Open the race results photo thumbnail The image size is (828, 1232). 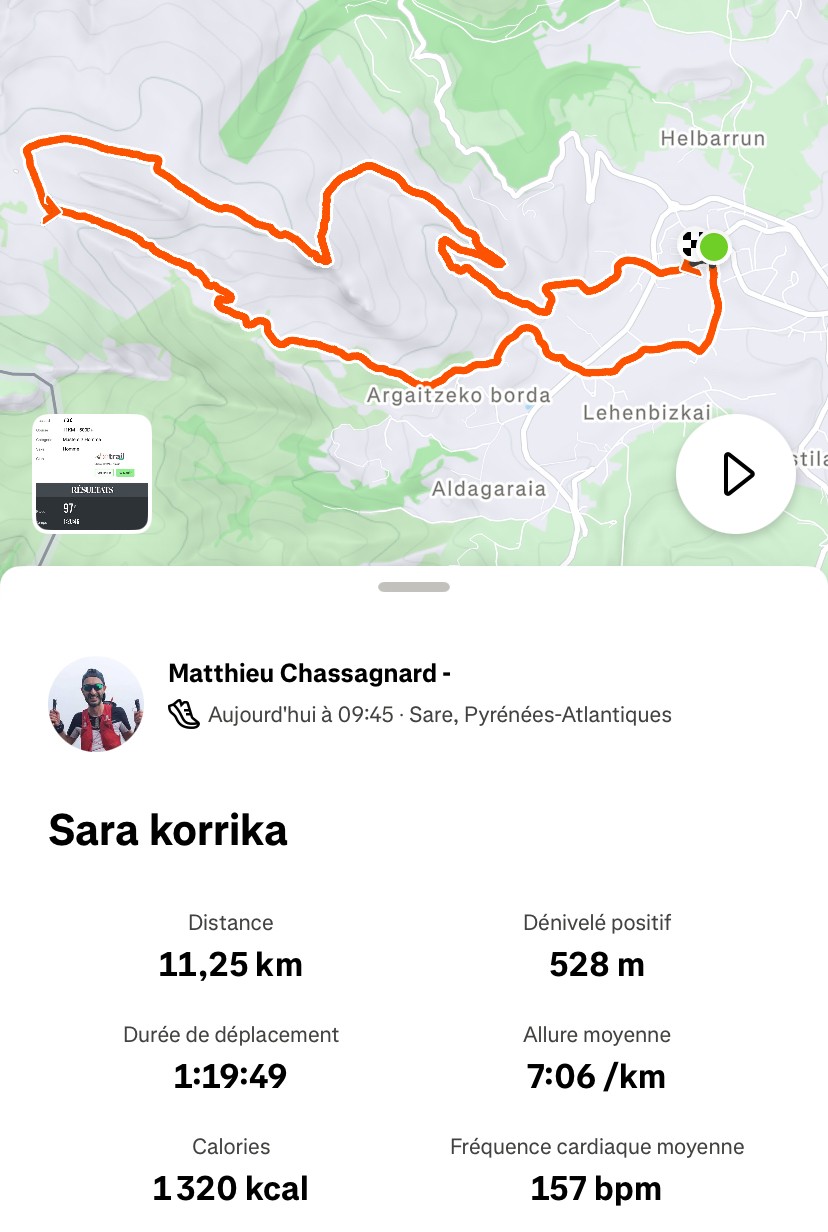(92, 474)
